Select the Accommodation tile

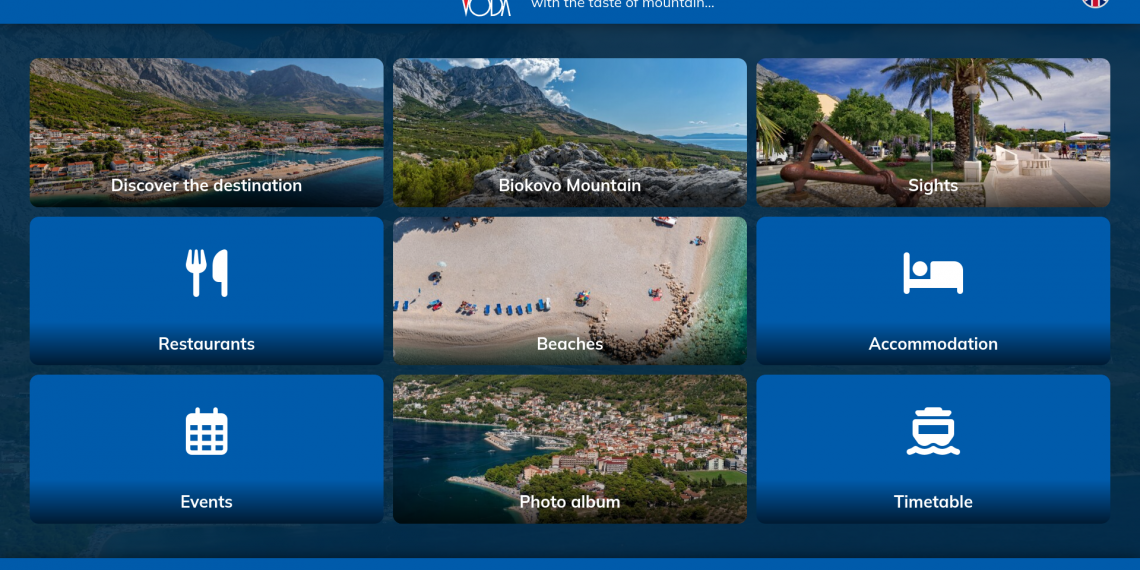pos(932,291)
